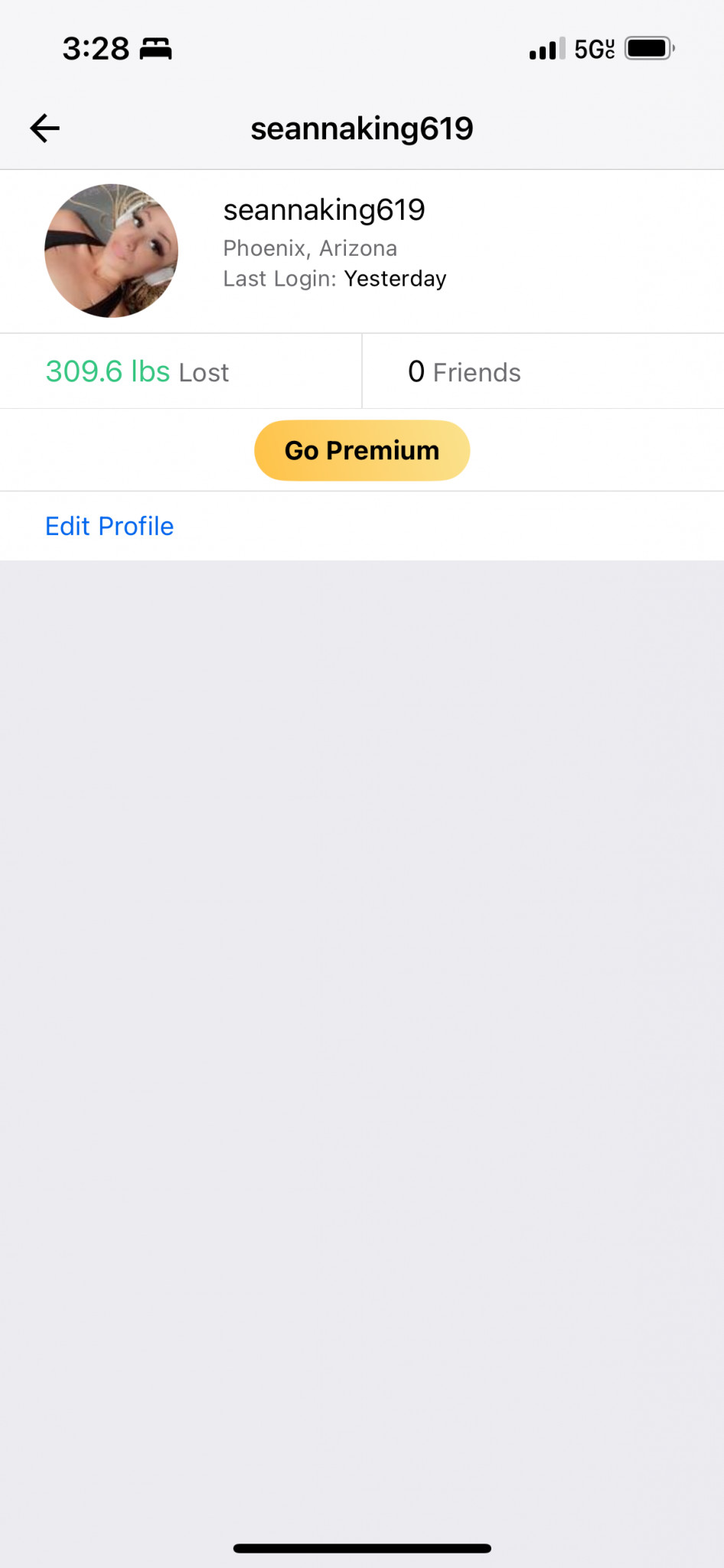Tap the Go Premium button
The height and width of the screenshot is (1568, 724).
pos(362,450)
